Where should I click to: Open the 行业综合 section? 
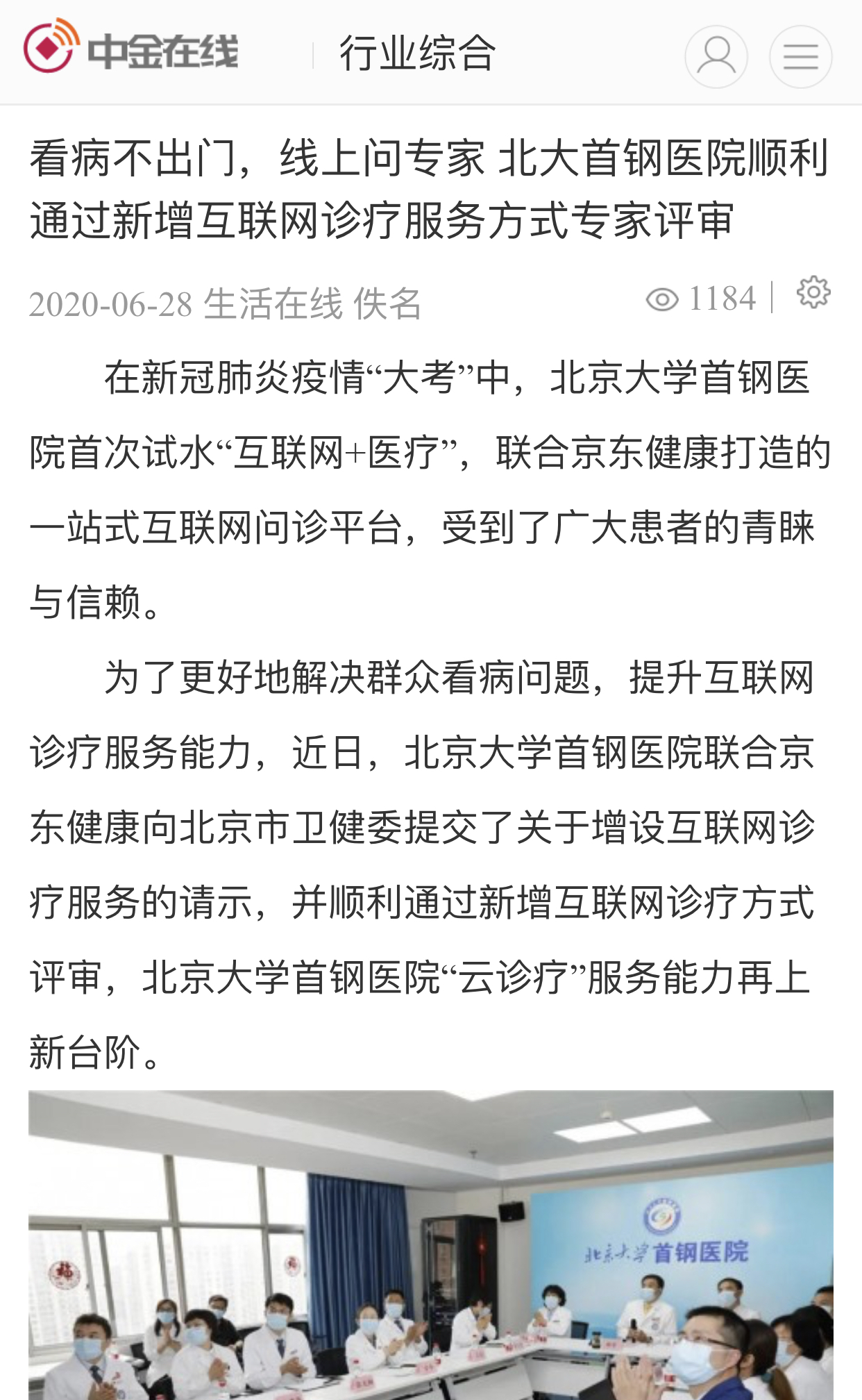417,53
